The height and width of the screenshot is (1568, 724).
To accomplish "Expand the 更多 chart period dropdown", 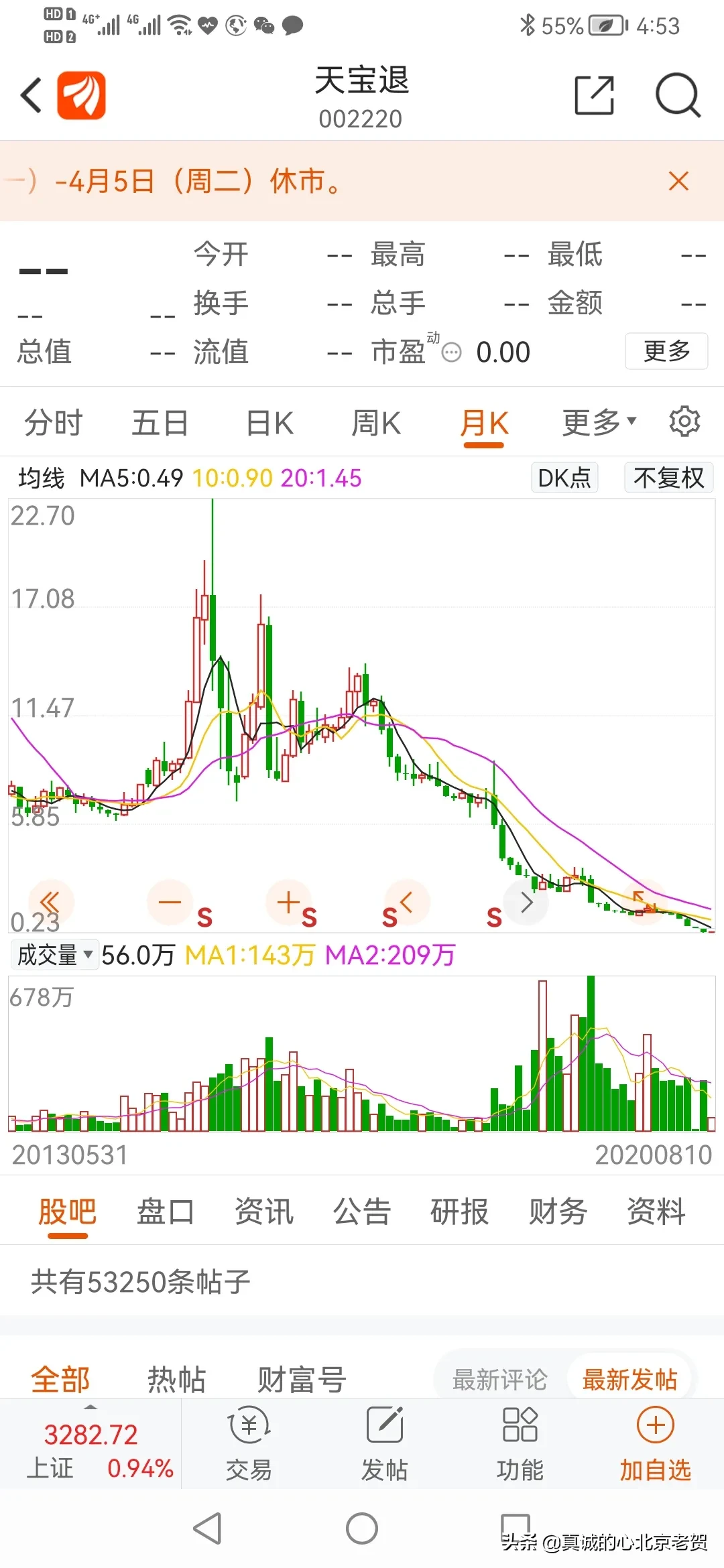I will 598,422.
